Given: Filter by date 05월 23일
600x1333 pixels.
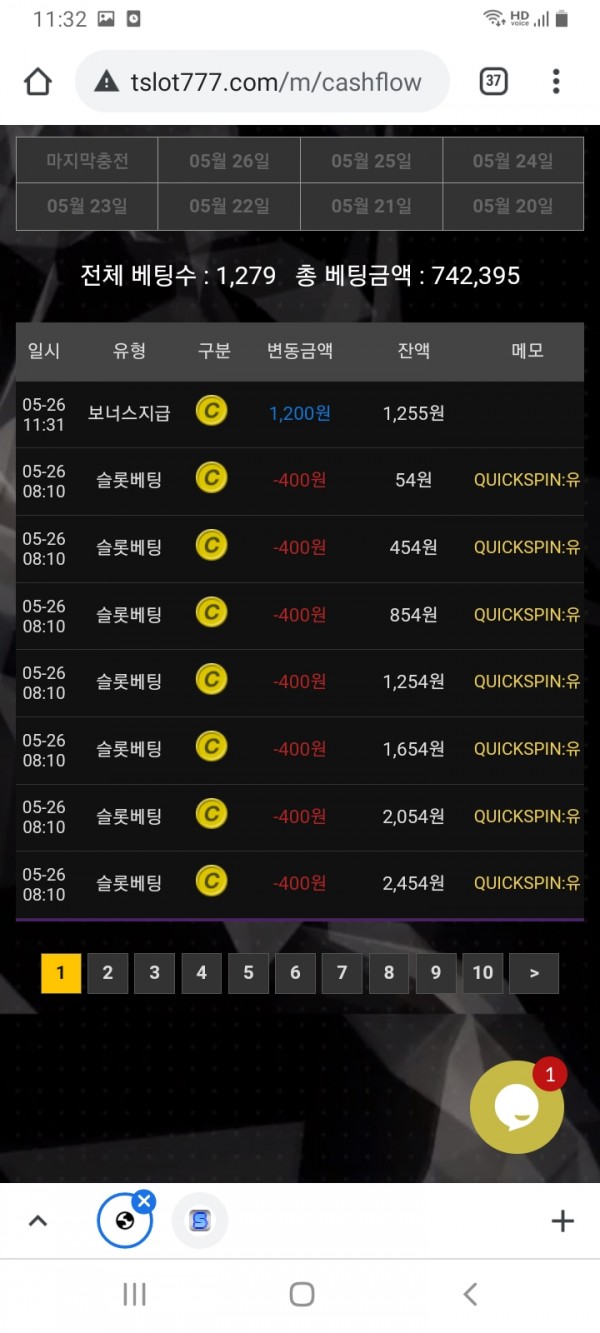Looking at the screenshot, I should [87, 206].
